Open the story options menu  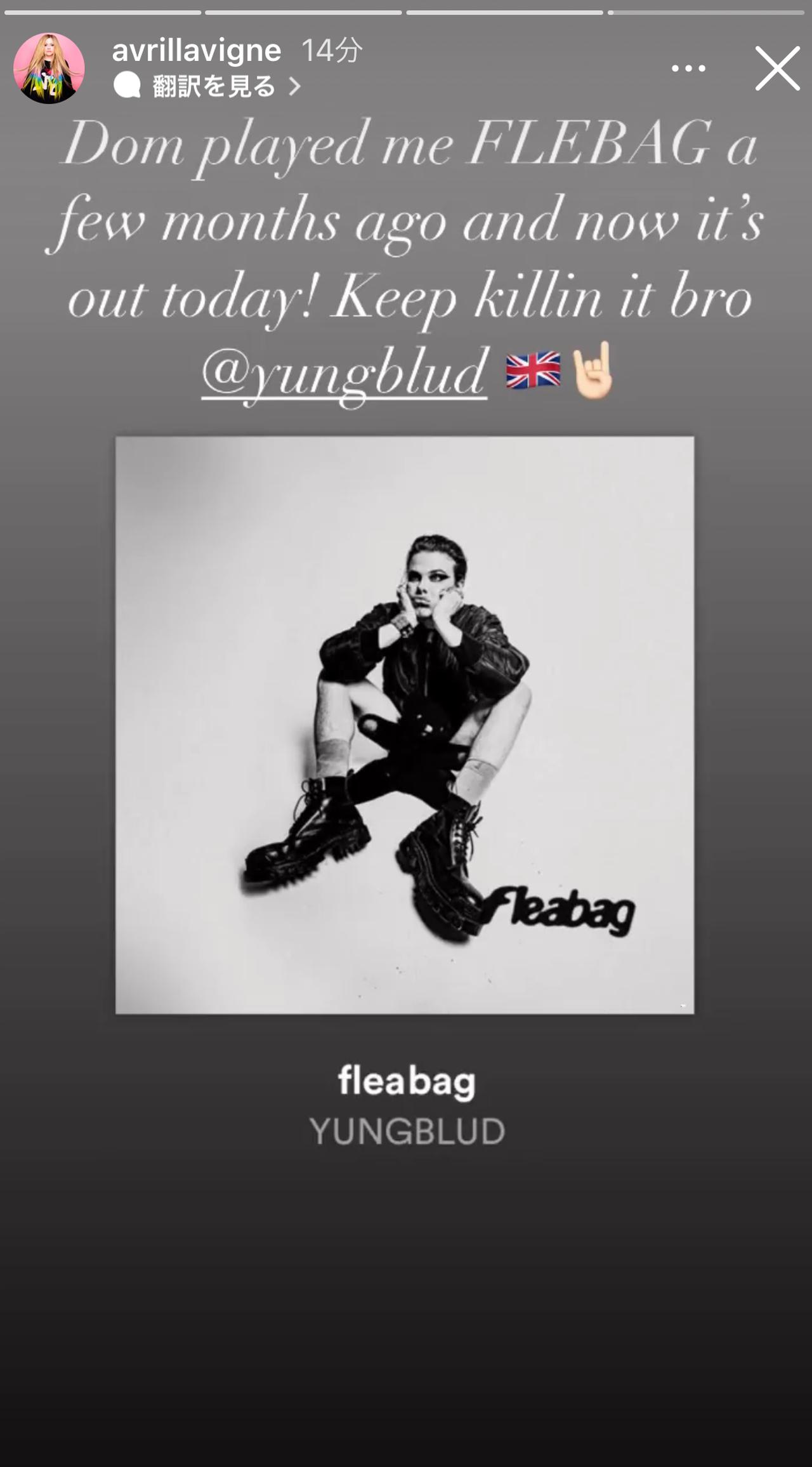688,69
